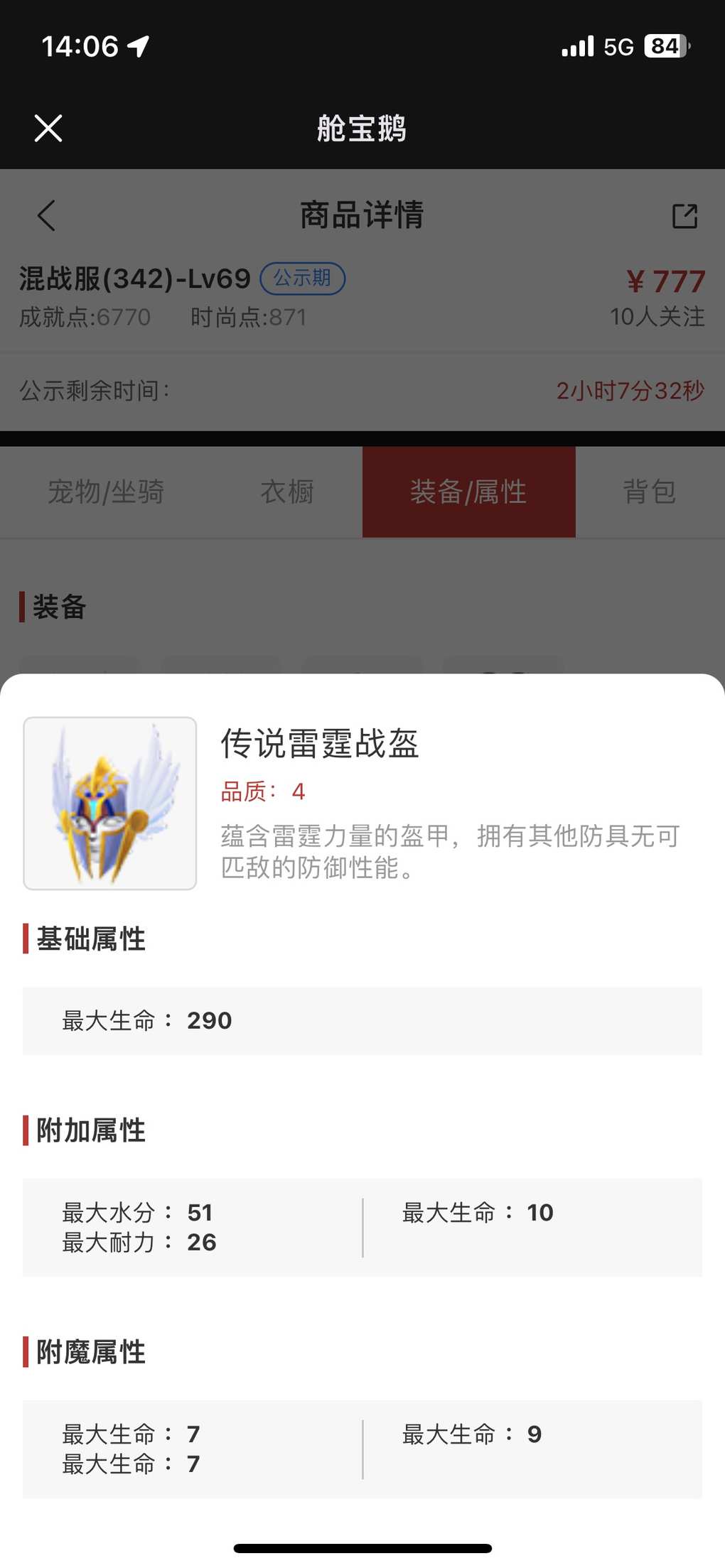Go back from 商品详情 page
This screenshot has height=1568, width=725.
[x=47, y=215]
